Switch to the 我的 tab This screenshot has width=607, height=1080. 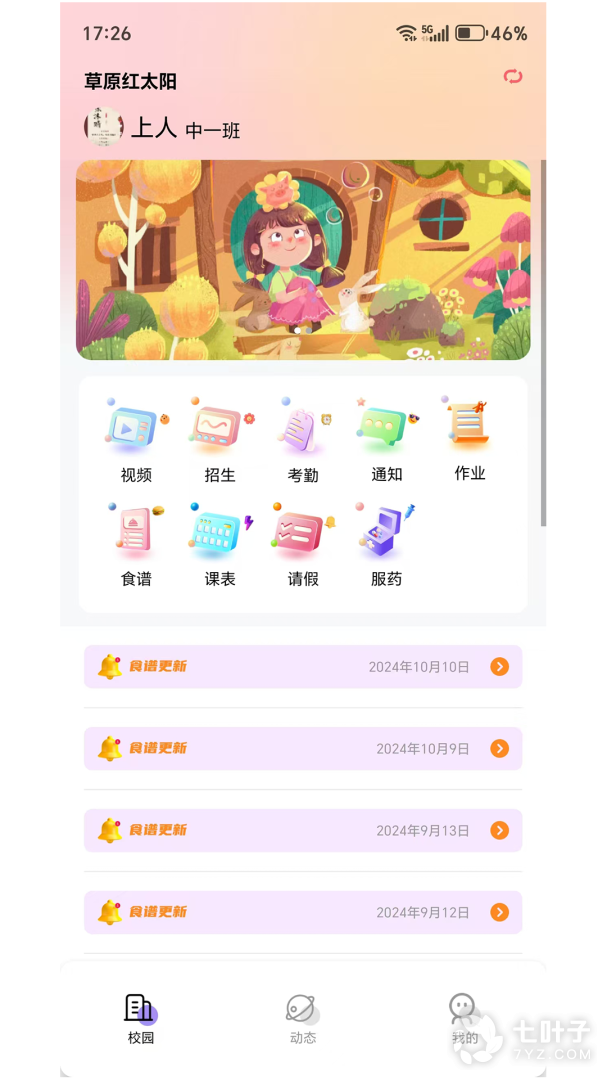point(463,1019)
